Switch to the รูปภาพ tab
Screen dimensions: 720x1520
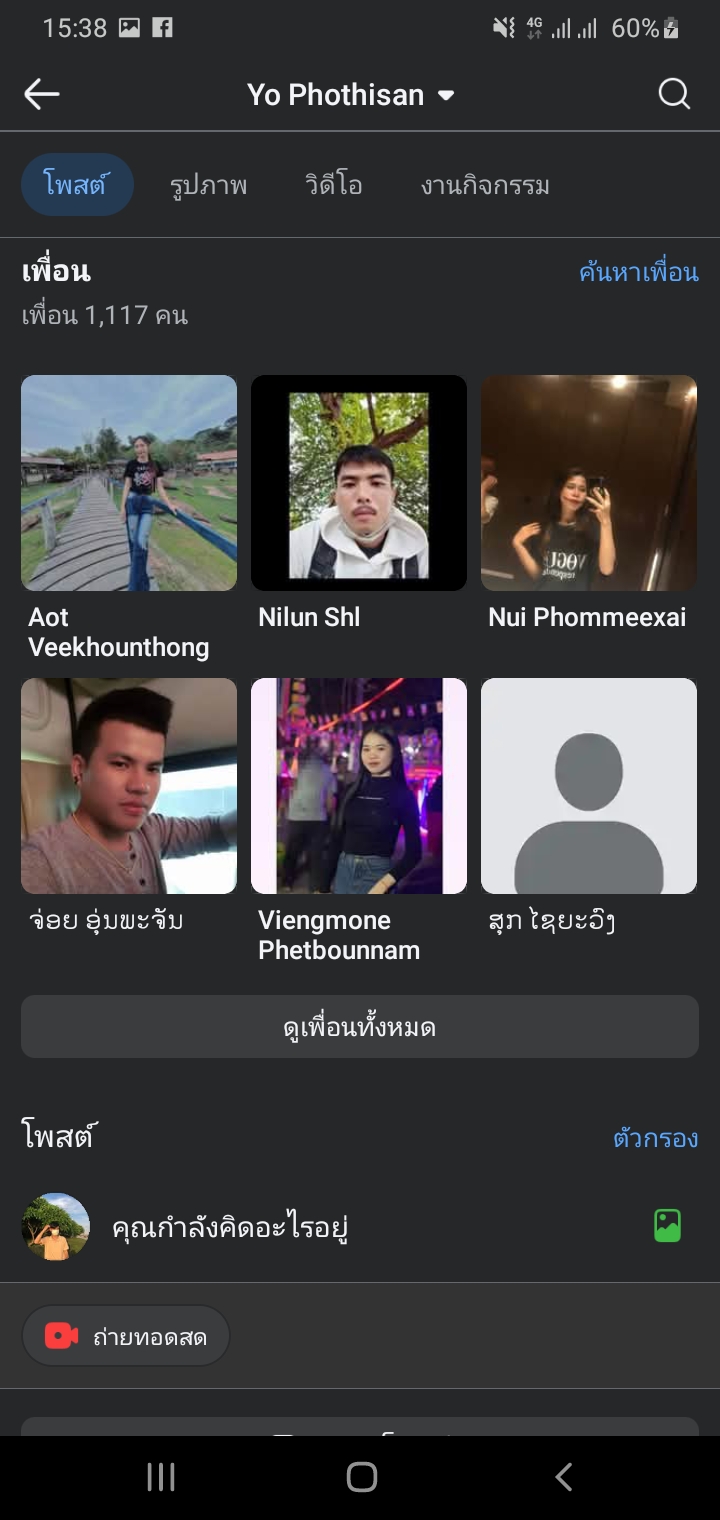click(x=208, y=185)
